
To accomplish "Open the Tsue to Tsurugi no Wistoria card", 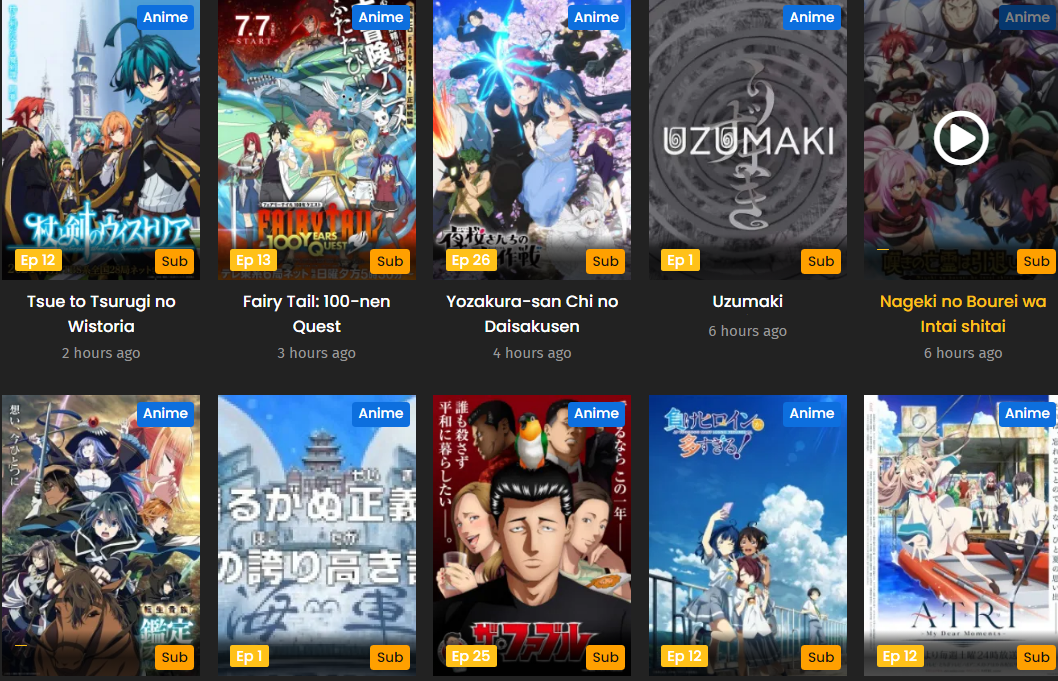I will point(100,140).
